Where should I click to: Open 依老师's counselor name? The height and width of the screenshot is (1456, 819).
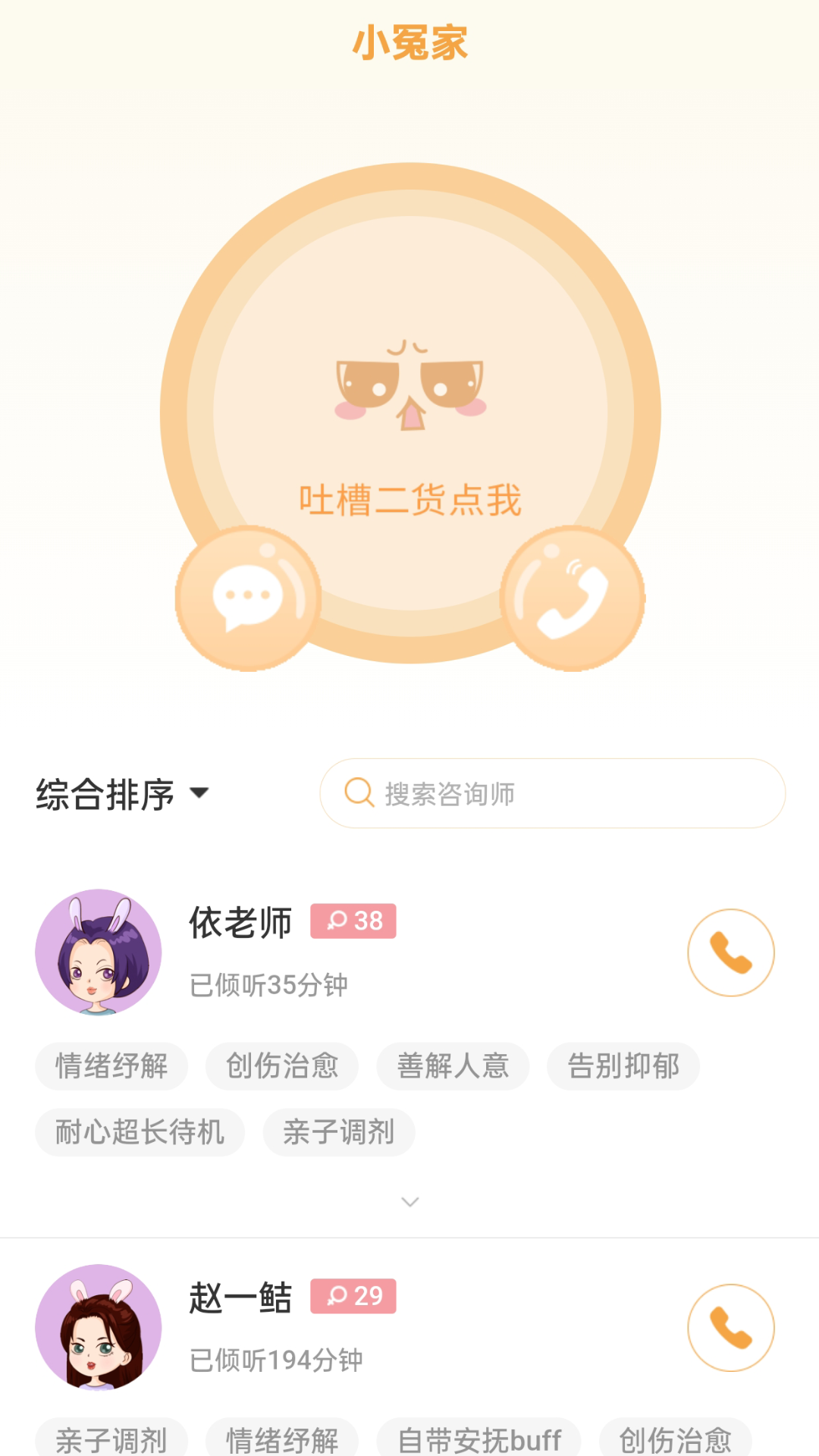coord(240,922)
